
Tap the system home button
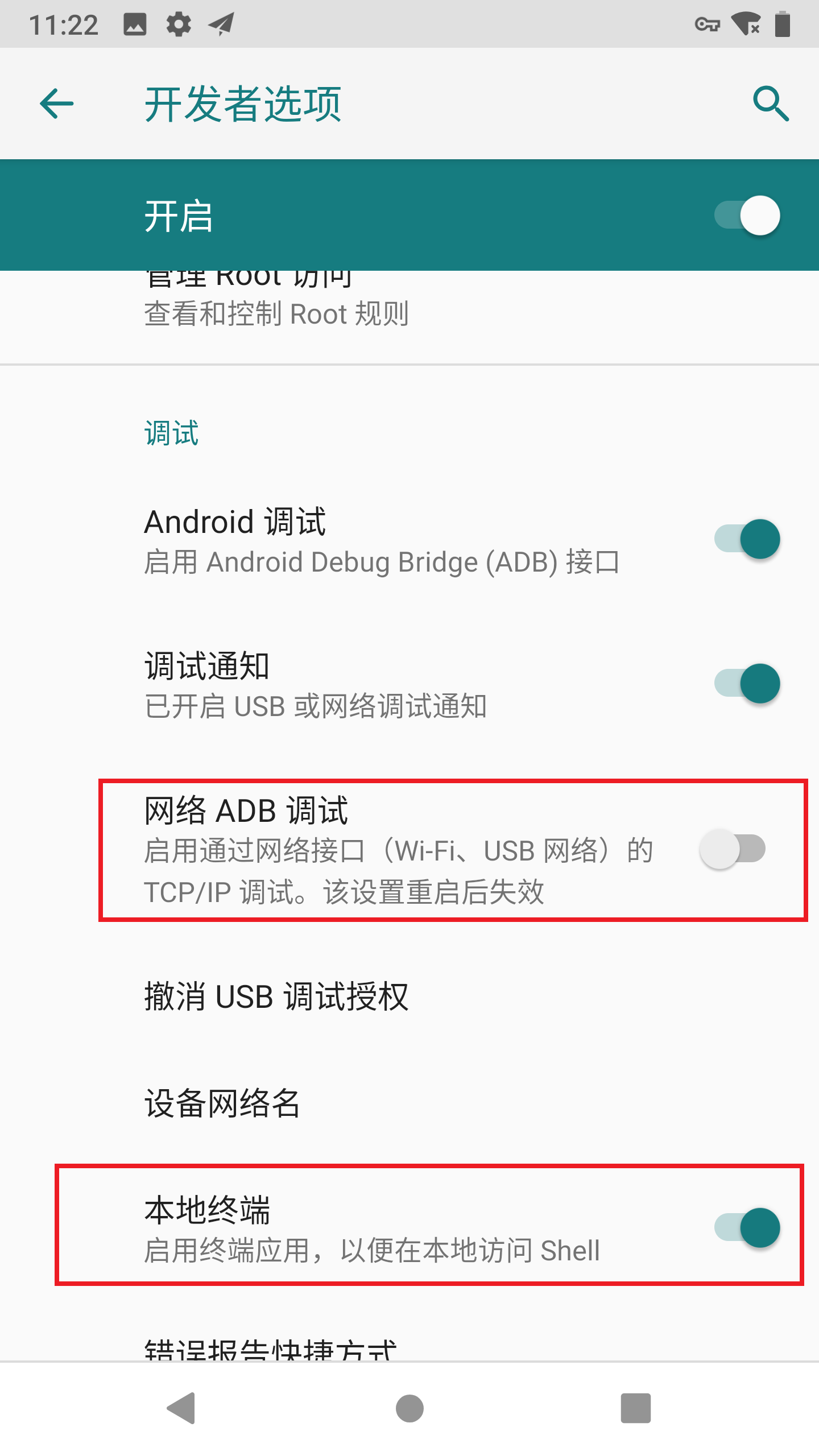(409, 1408)
